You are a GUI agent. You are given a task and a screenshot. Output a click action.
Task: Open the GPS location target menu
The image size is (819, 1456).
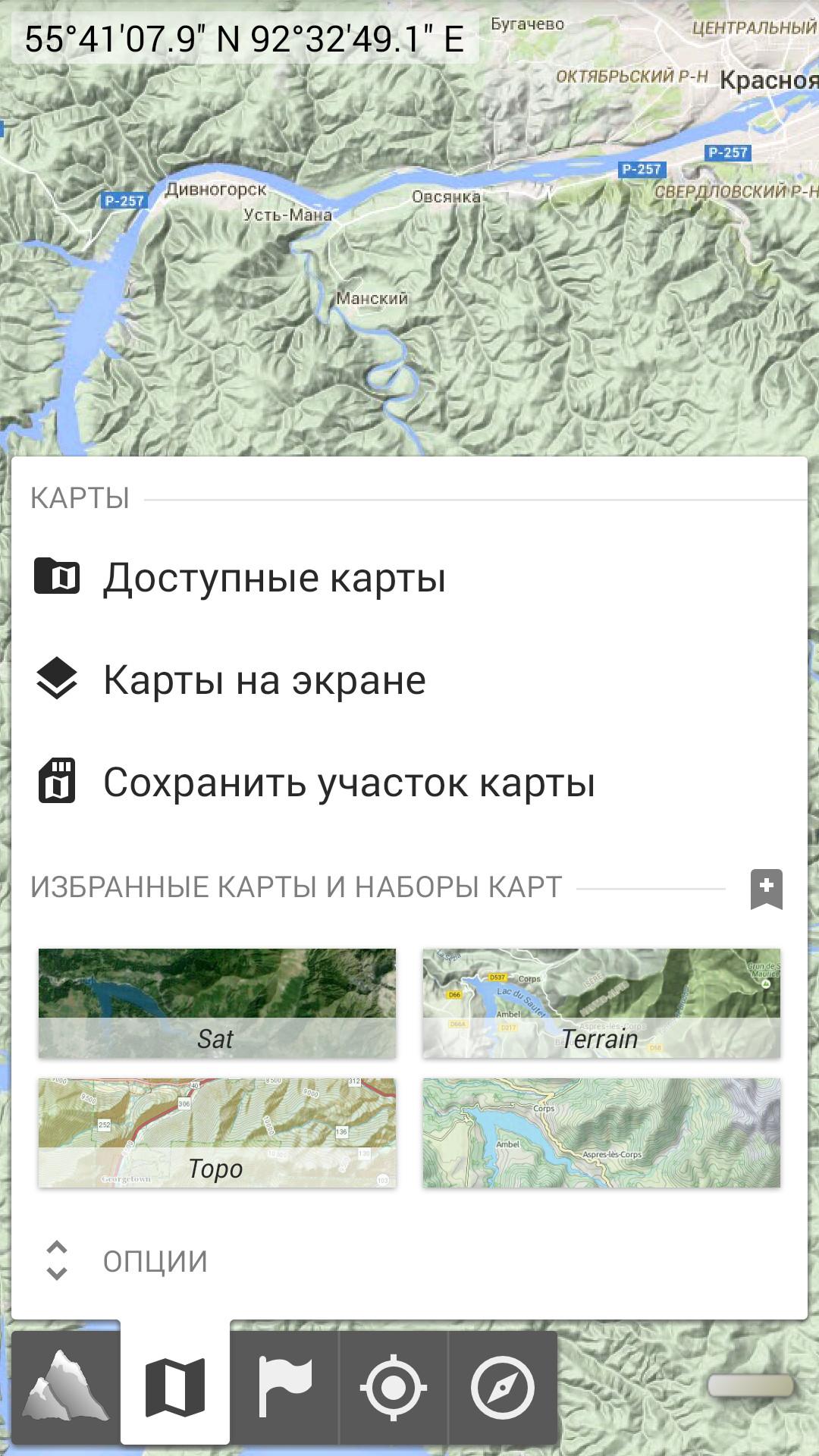tap(394, 1387)
